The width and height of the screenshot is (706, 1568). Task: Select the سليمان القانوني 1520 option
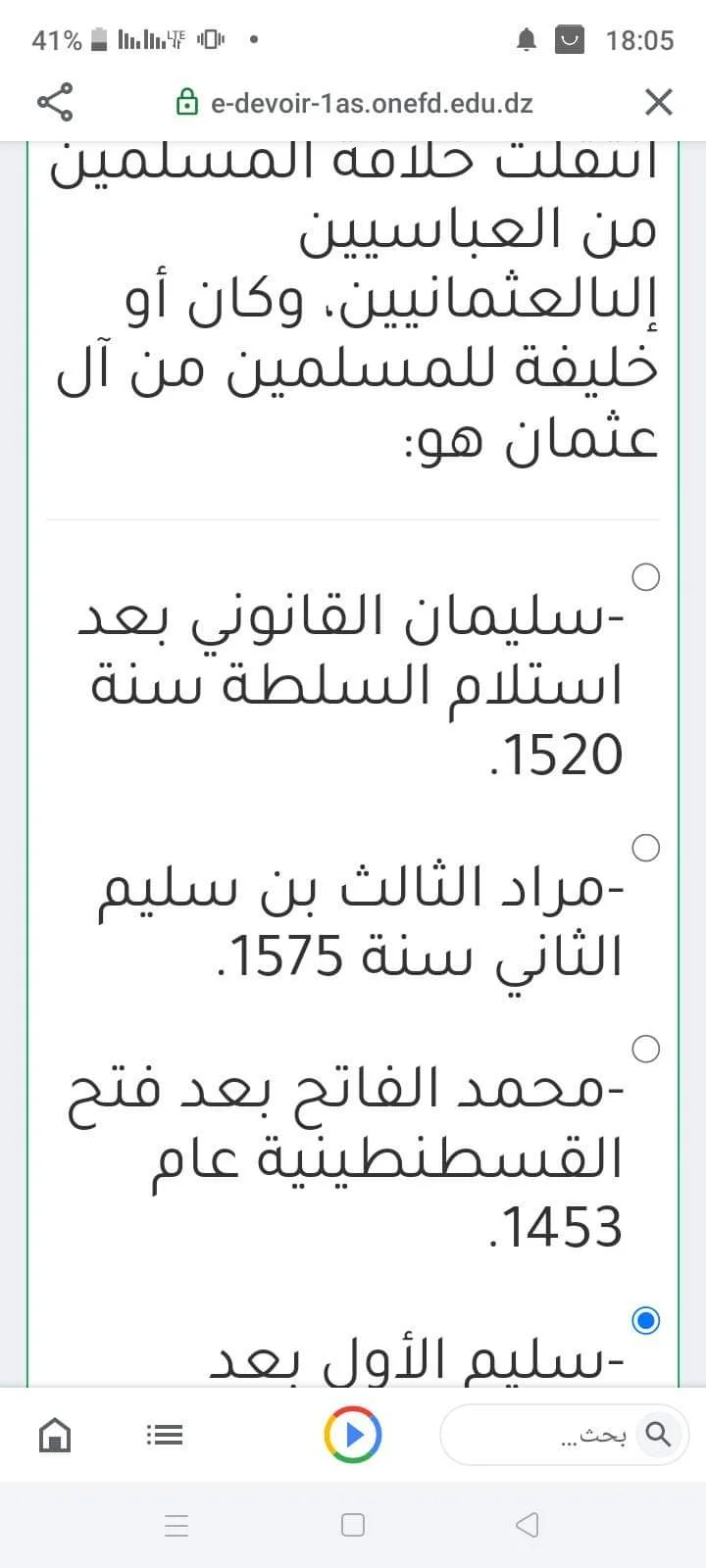click(x=645, y=577)
